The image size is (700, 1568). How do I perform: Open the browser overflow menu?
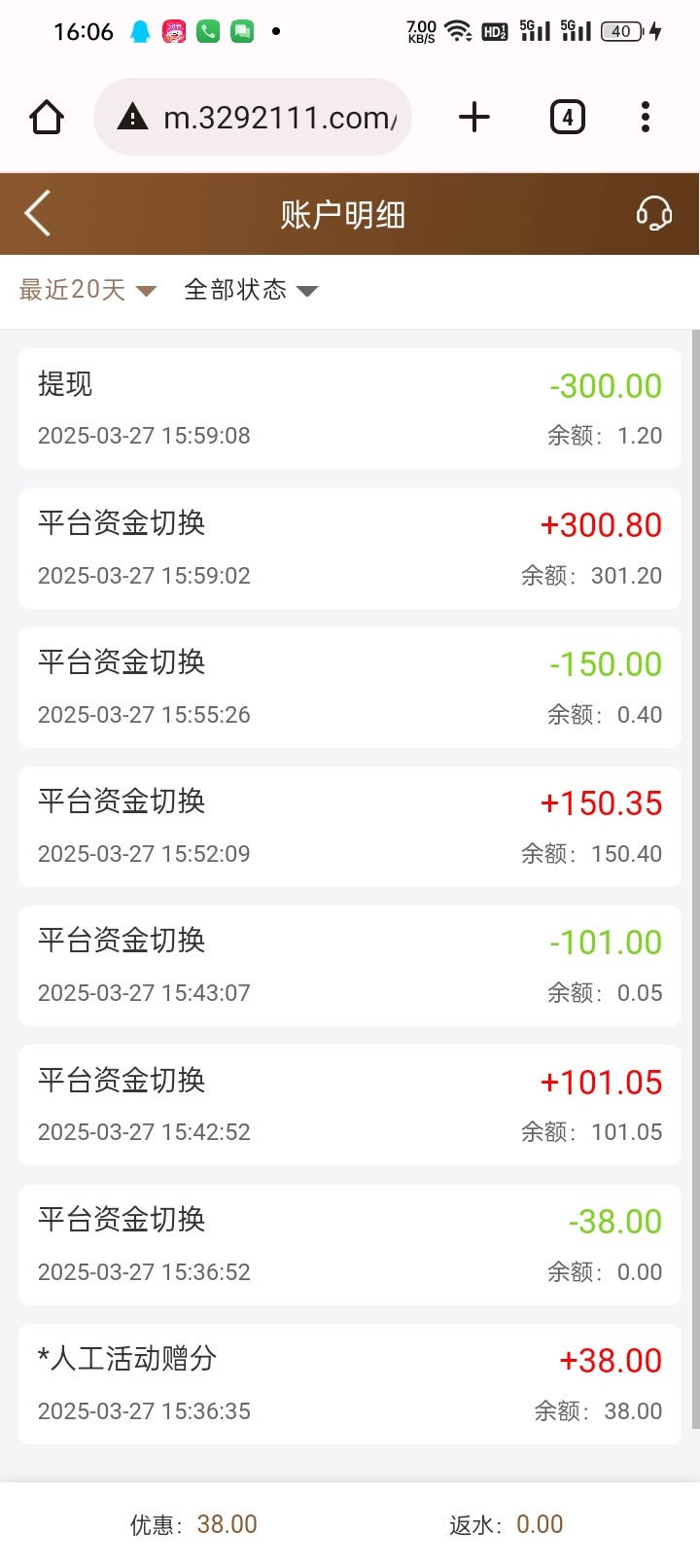pos(646,118)
